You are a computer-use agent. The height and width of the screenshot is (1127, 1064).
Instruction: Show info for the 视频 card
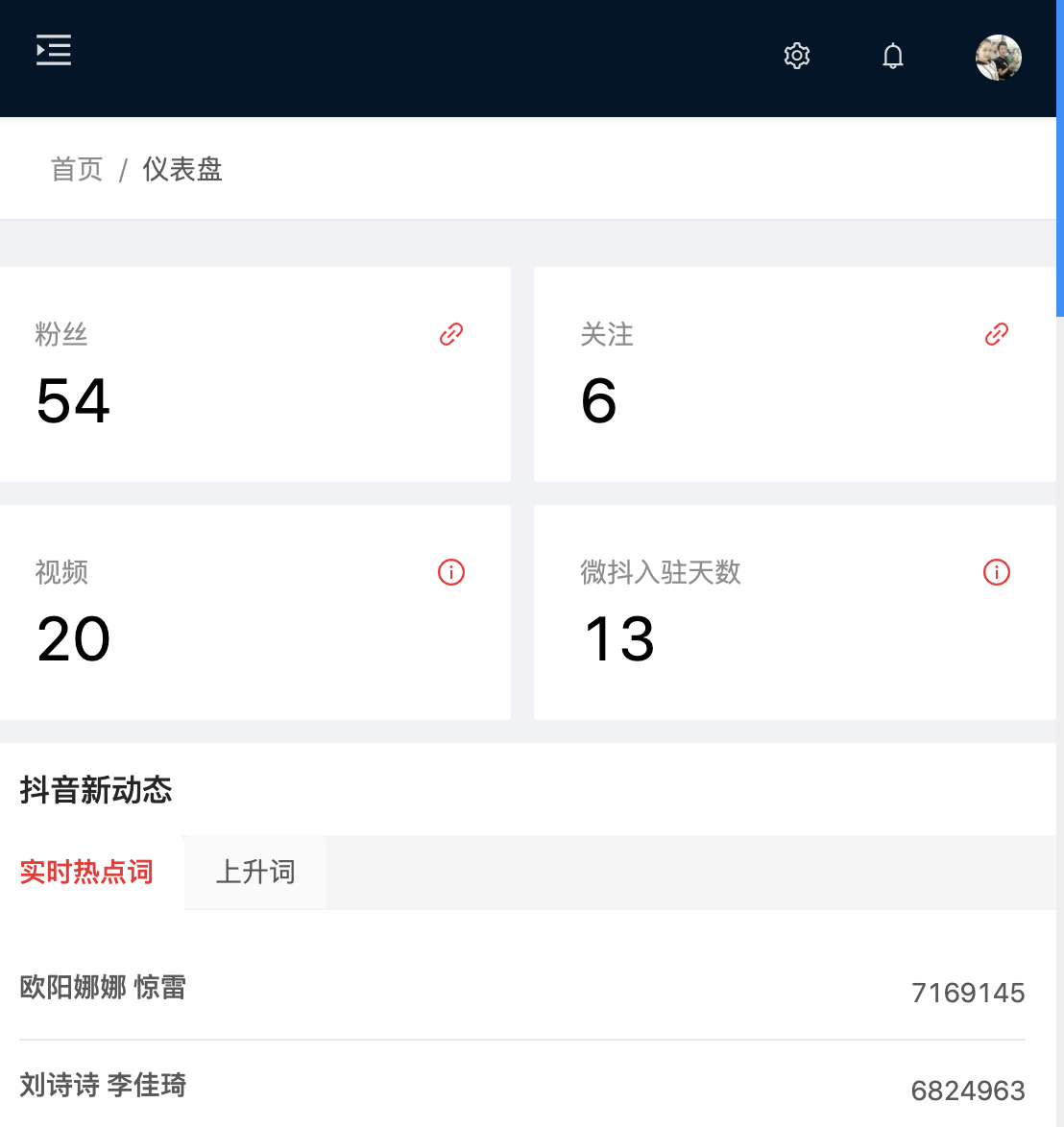click(451, 572)
